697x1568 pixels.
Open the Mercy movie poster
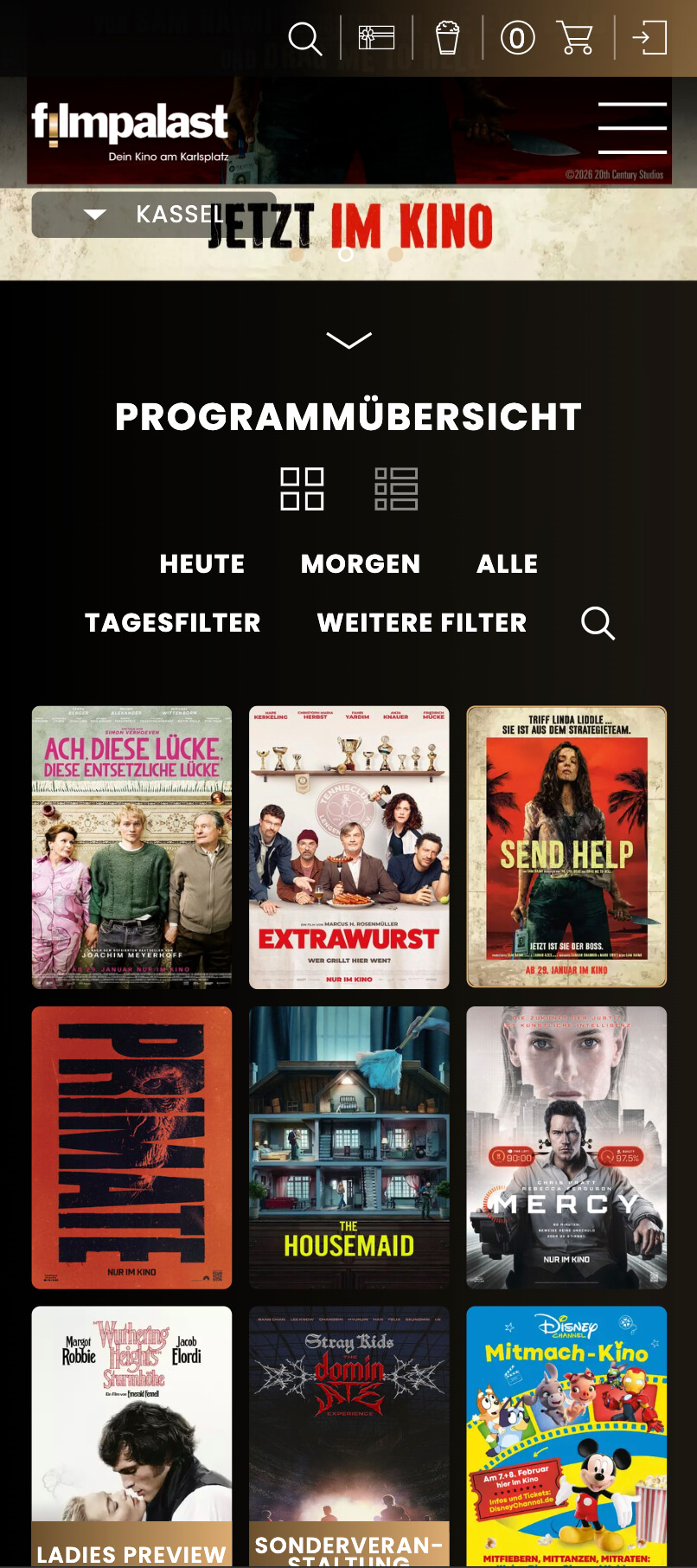(566, 1147)
